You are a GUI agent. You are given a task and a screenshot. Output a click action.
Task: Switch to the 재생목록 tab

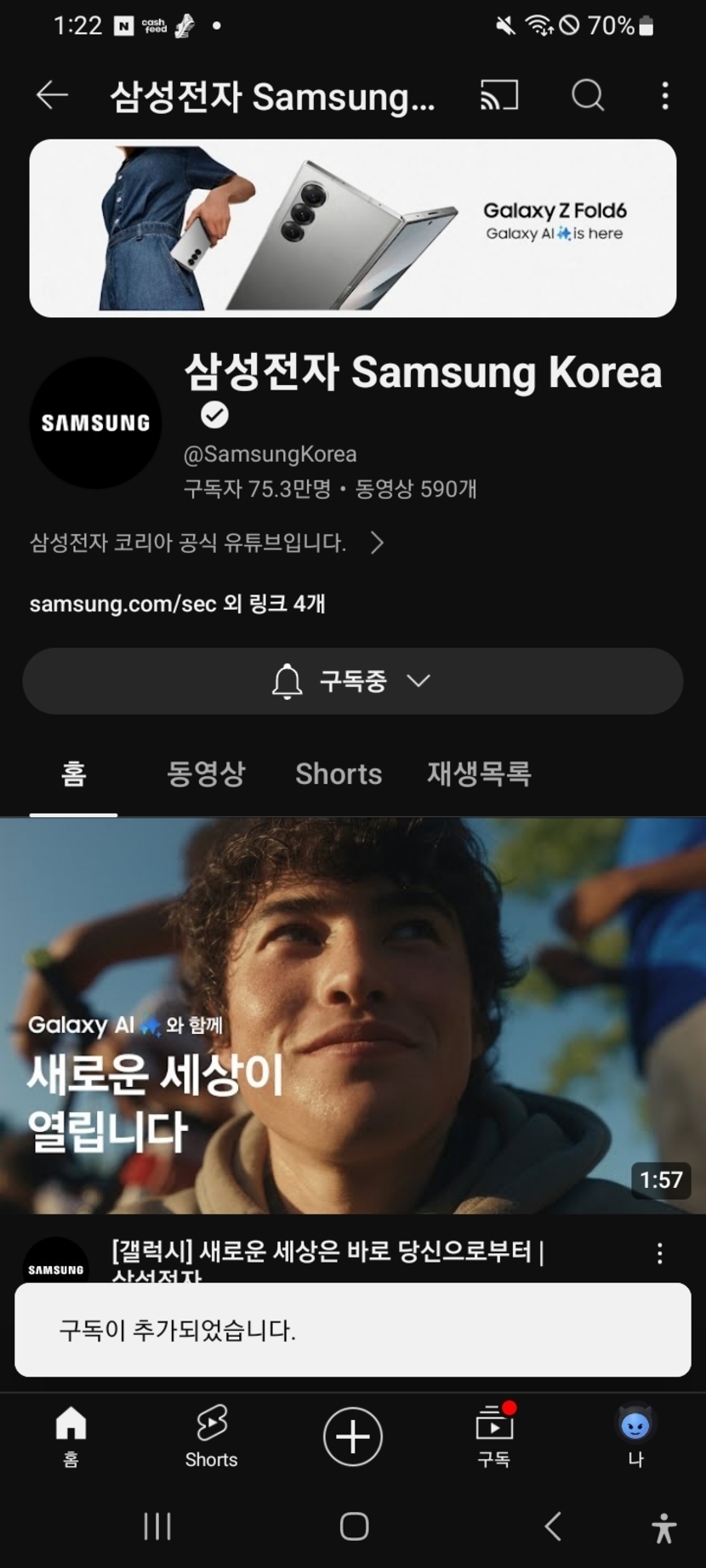[479, 774]
